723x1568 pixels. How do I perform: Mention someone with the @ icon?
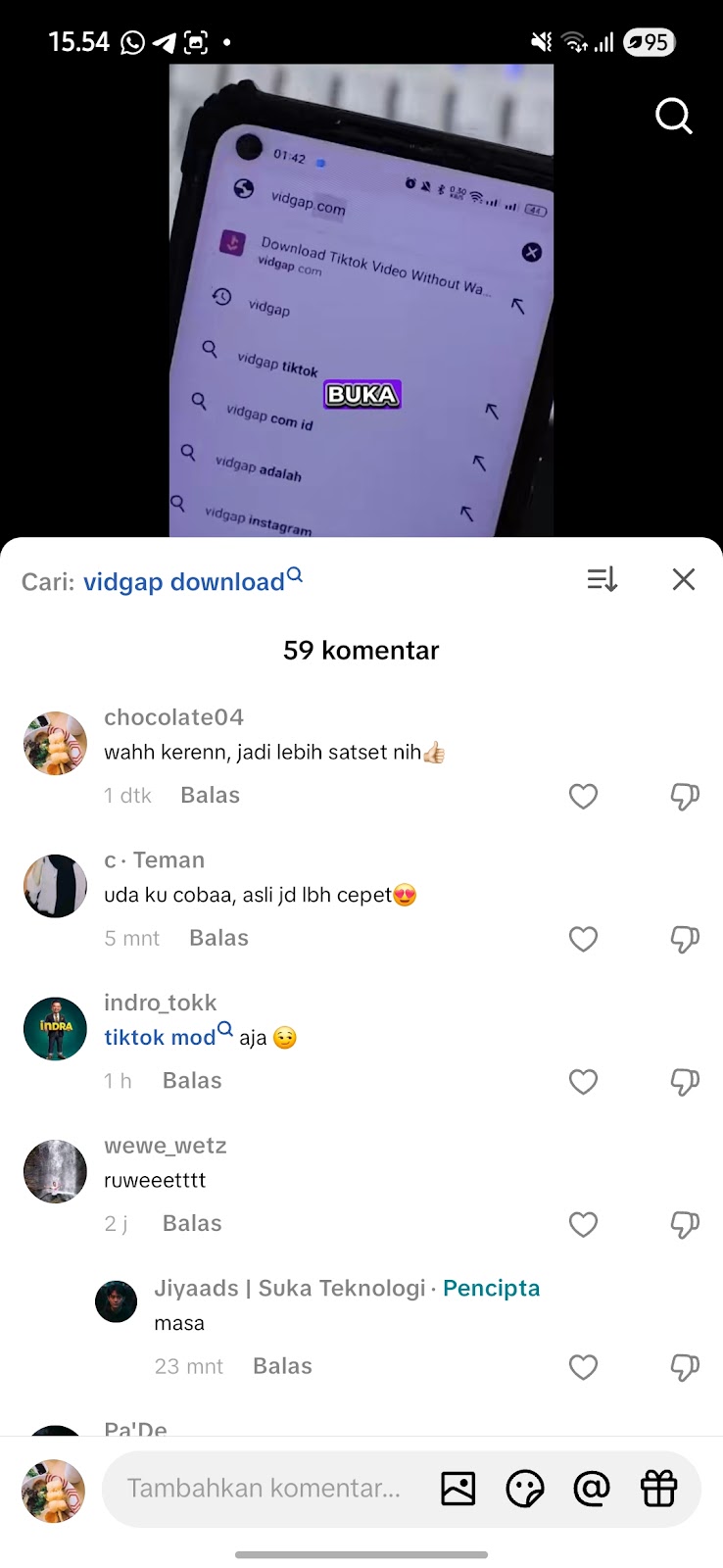coord(592,1489)
